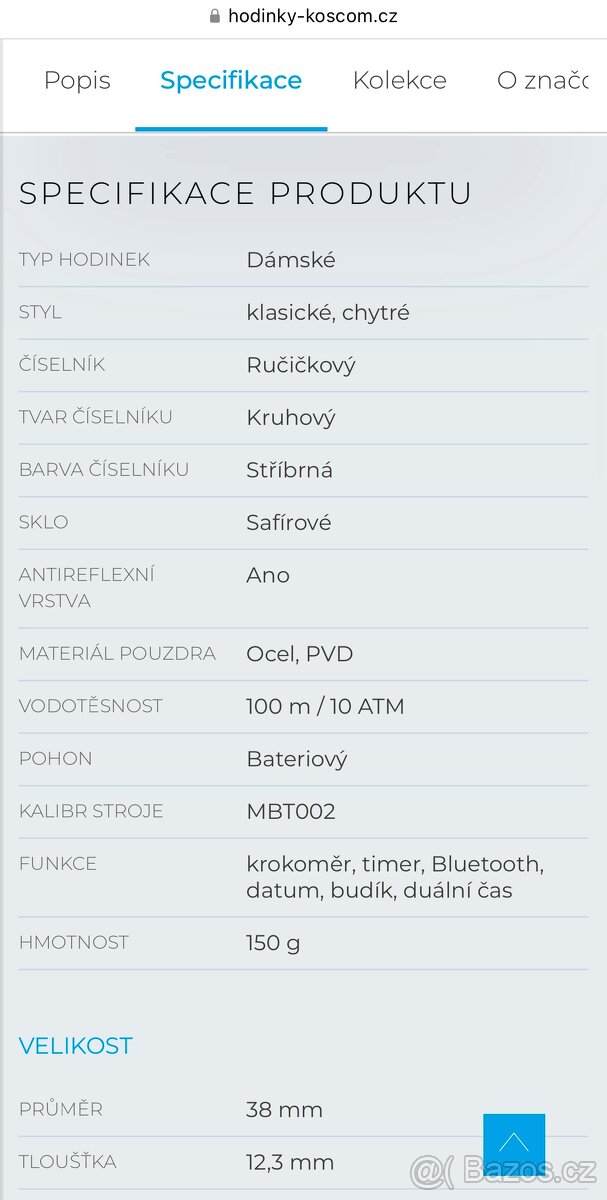Switch to the Popis tab
The image size is (607, 1200).
tap(77, 81)
